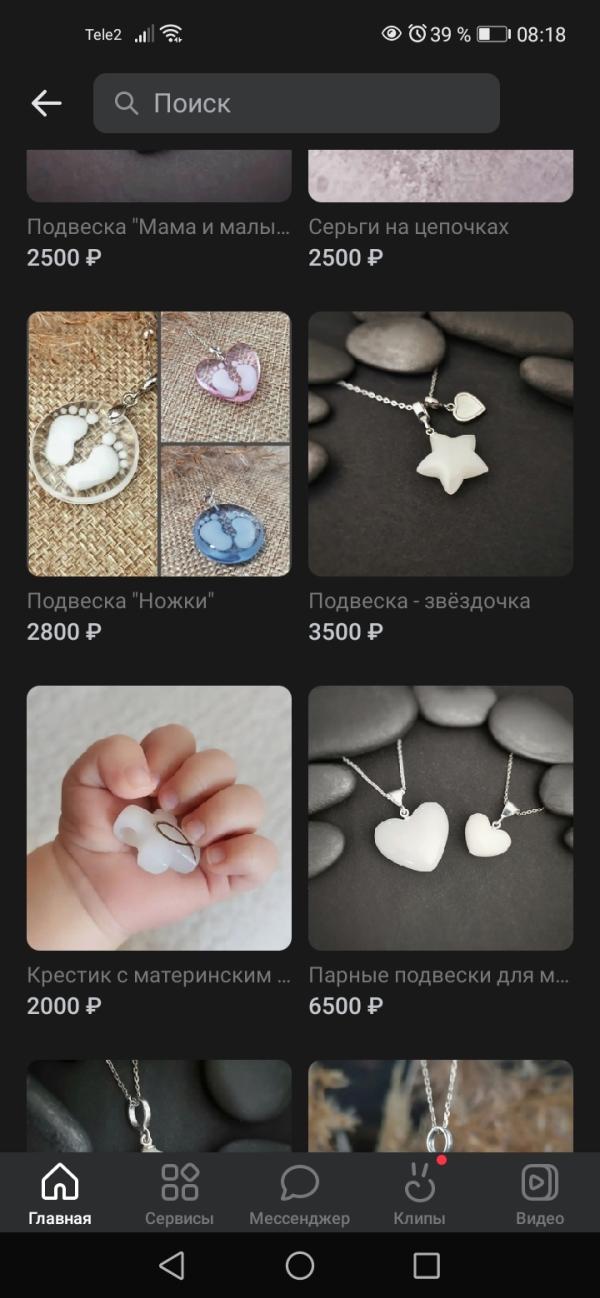Open the Подвеска "Ножки" product card
Image resolution: width=600 pixels, height=1298 pixels.
[x=159, y=444]
